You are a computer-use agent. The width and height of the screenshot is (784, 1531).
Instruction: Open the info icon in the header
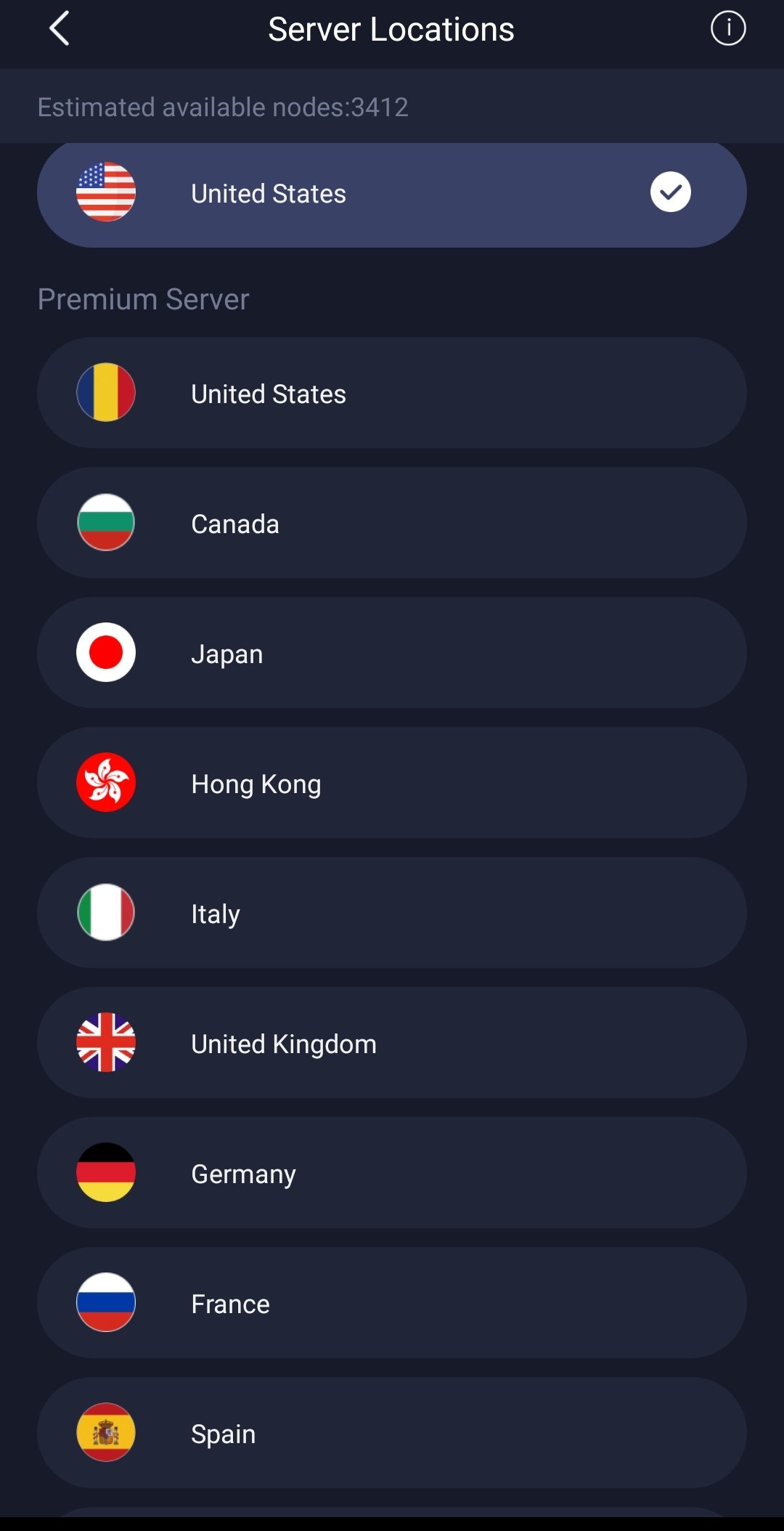727,29
